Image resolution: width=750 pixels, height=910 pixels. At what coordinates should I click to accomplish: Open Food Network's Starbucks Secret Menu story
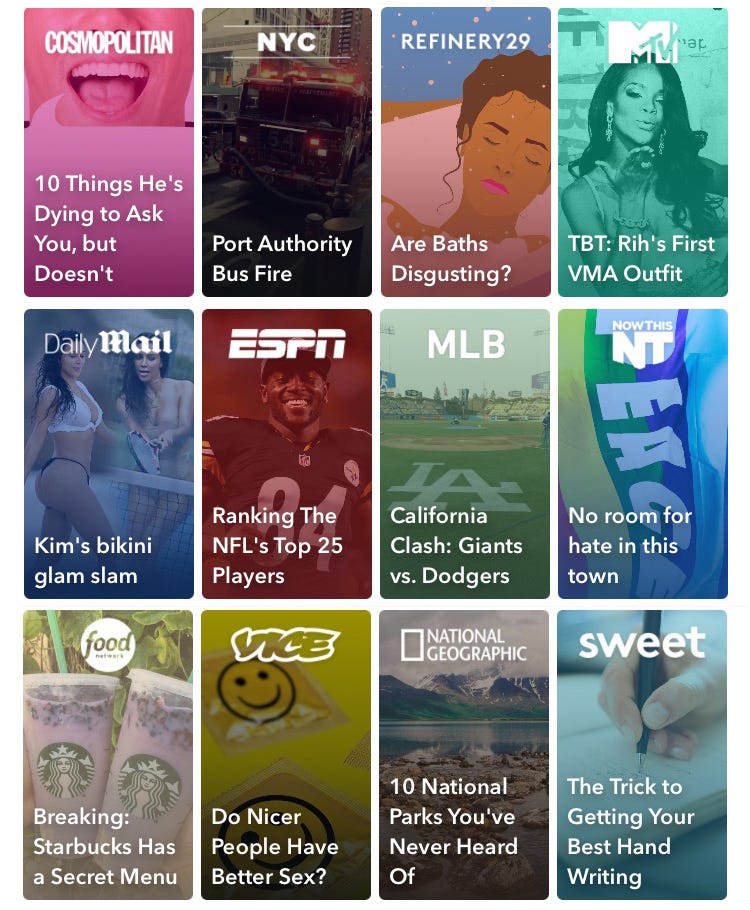[x=109, y=755]
